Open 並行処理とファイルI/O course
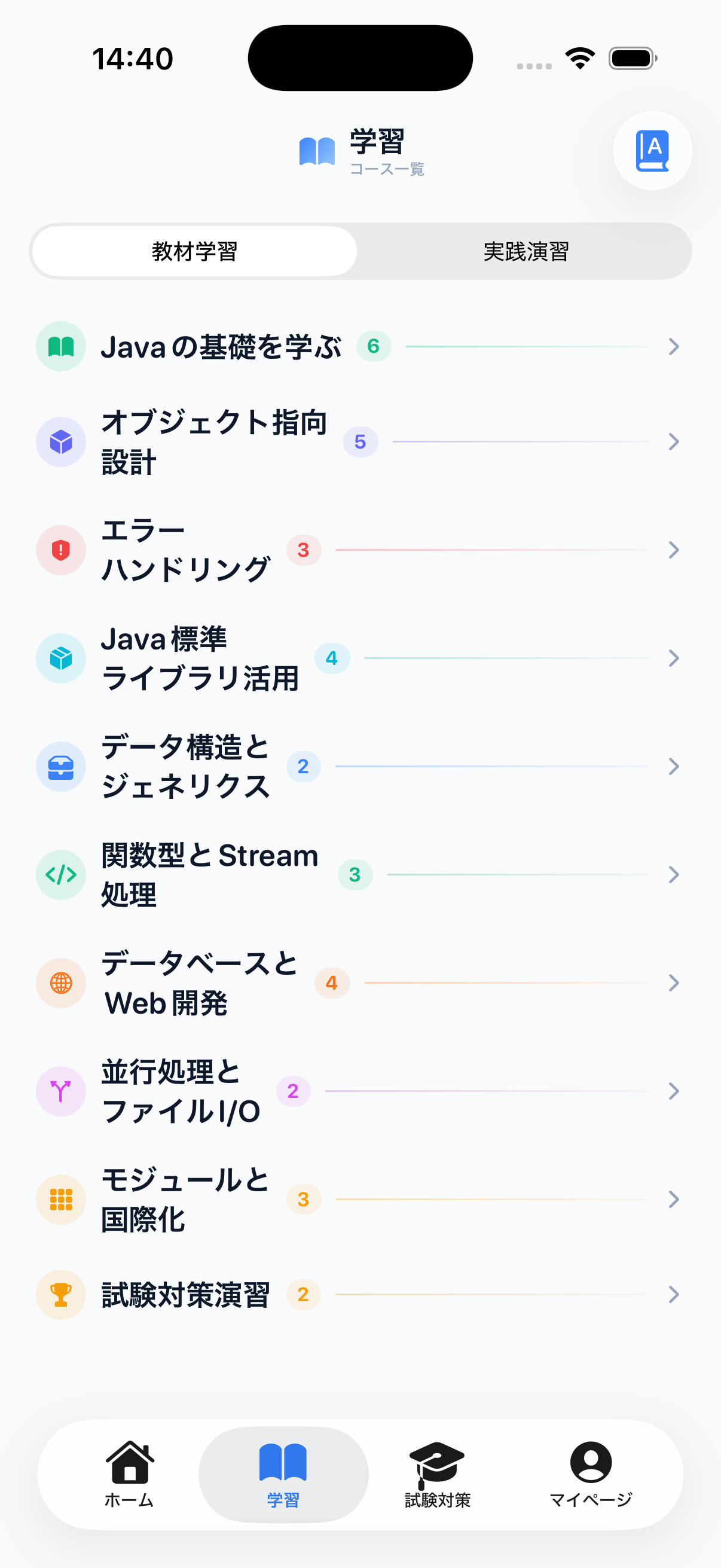The image size is (721, 1568). click(x=360, y=1091)
